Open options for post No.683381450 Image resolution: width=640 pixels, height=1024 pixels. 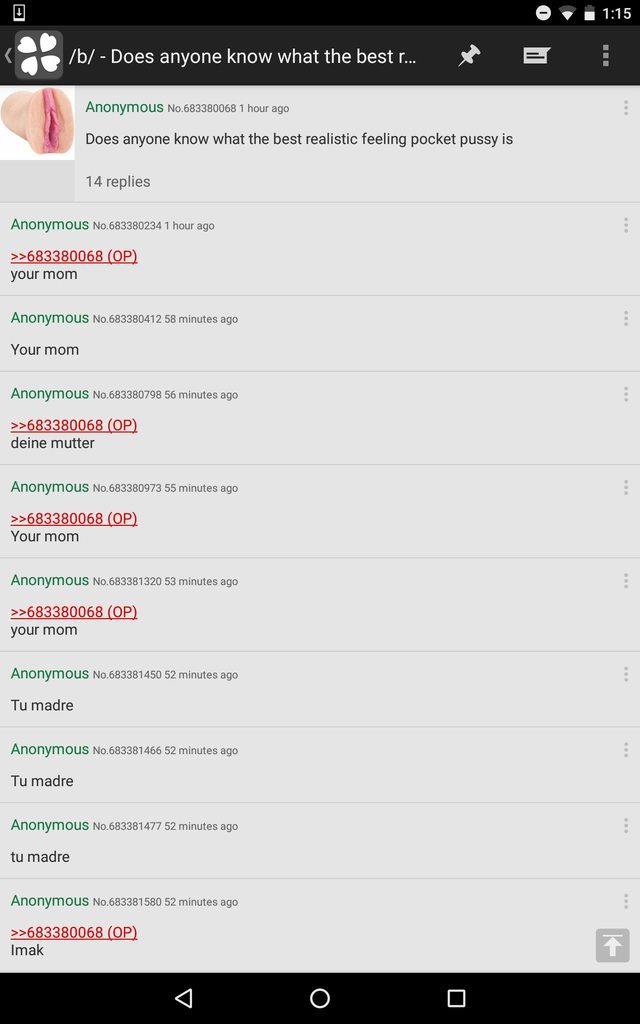(626, 674)
